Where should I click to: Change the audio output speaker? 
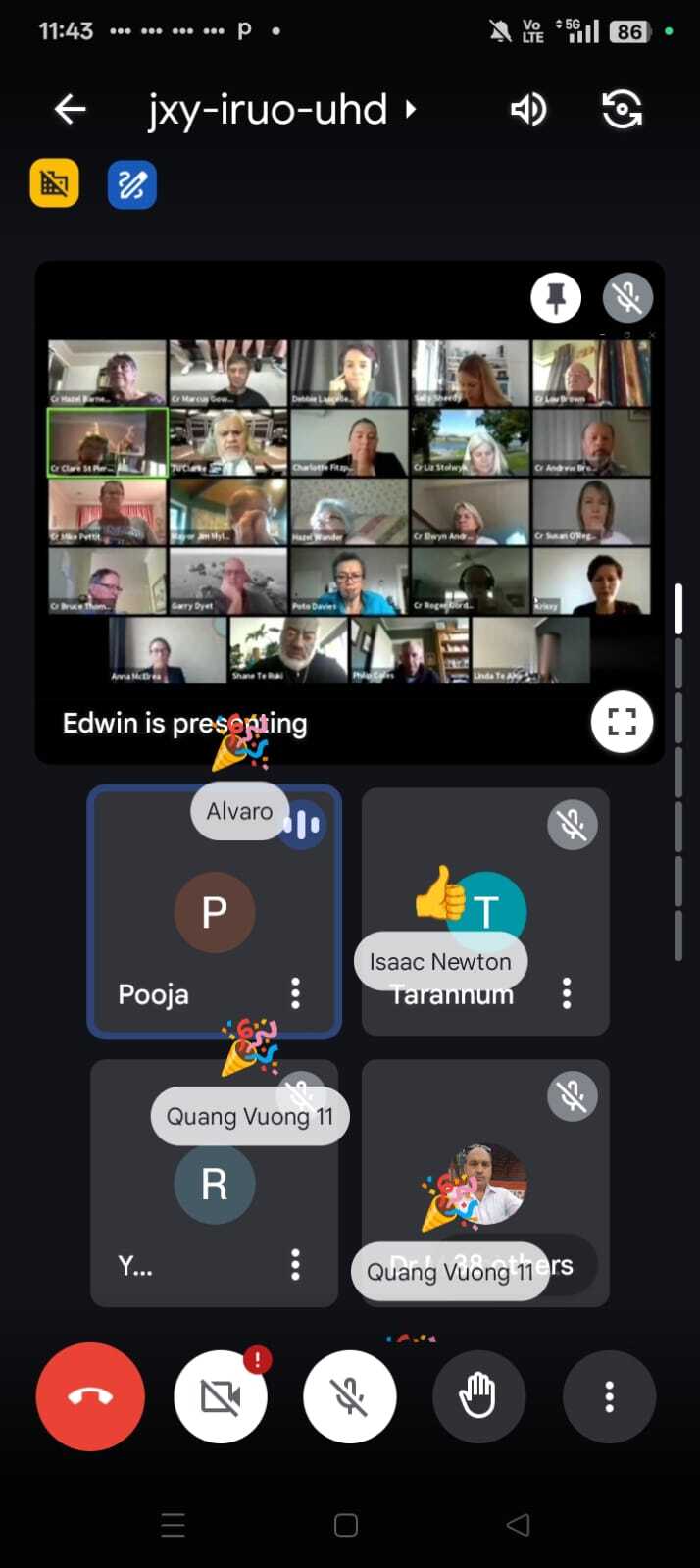coord(528,109)
